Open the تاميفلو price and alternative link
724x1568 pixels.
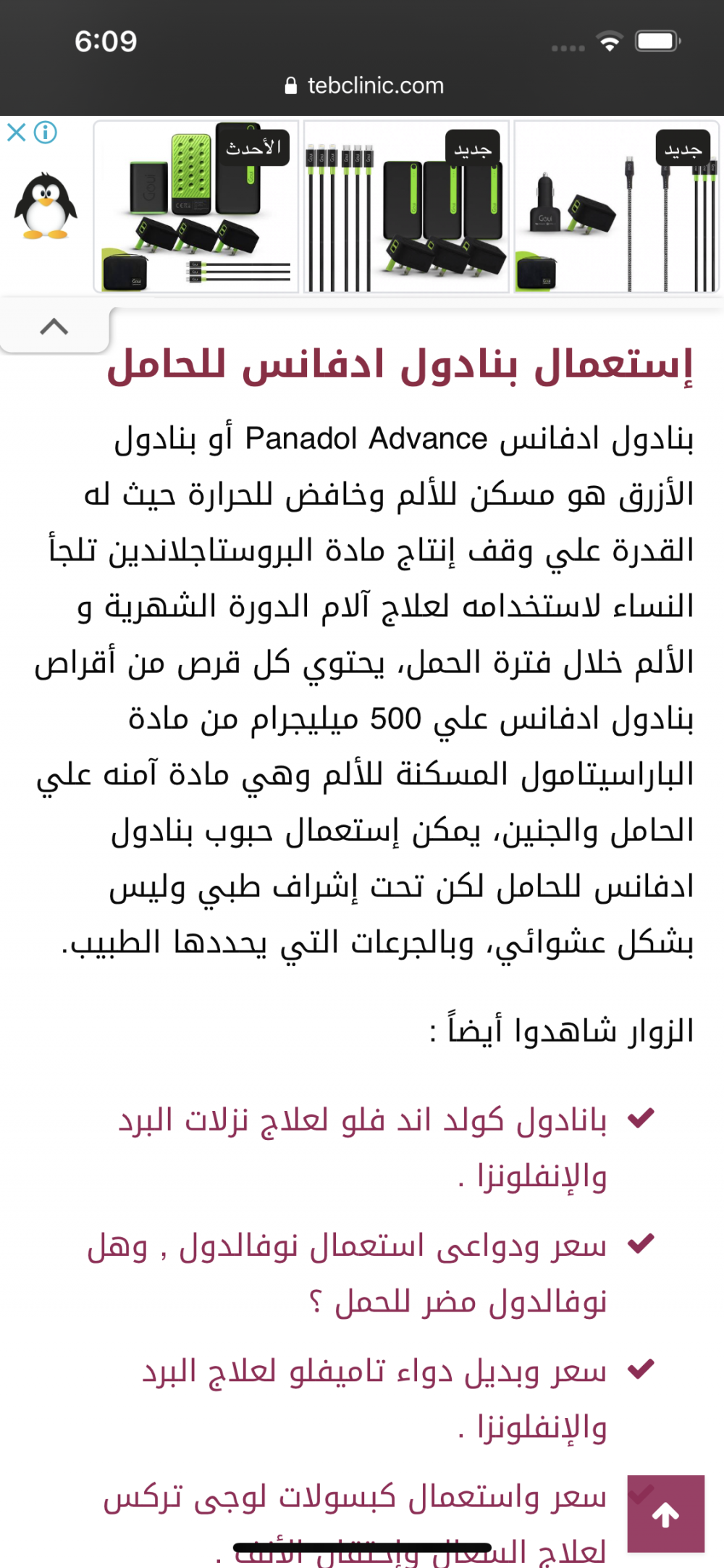374,1399
